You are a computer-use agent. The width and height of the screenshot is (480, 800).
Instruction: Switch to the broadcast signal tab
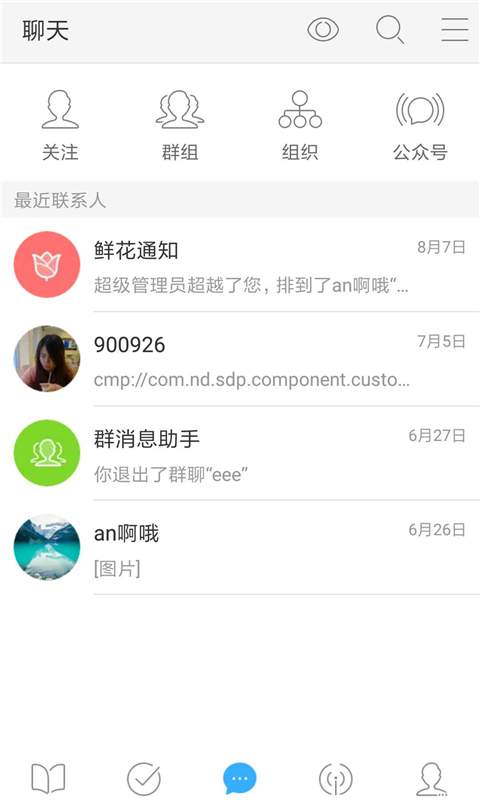336,779
